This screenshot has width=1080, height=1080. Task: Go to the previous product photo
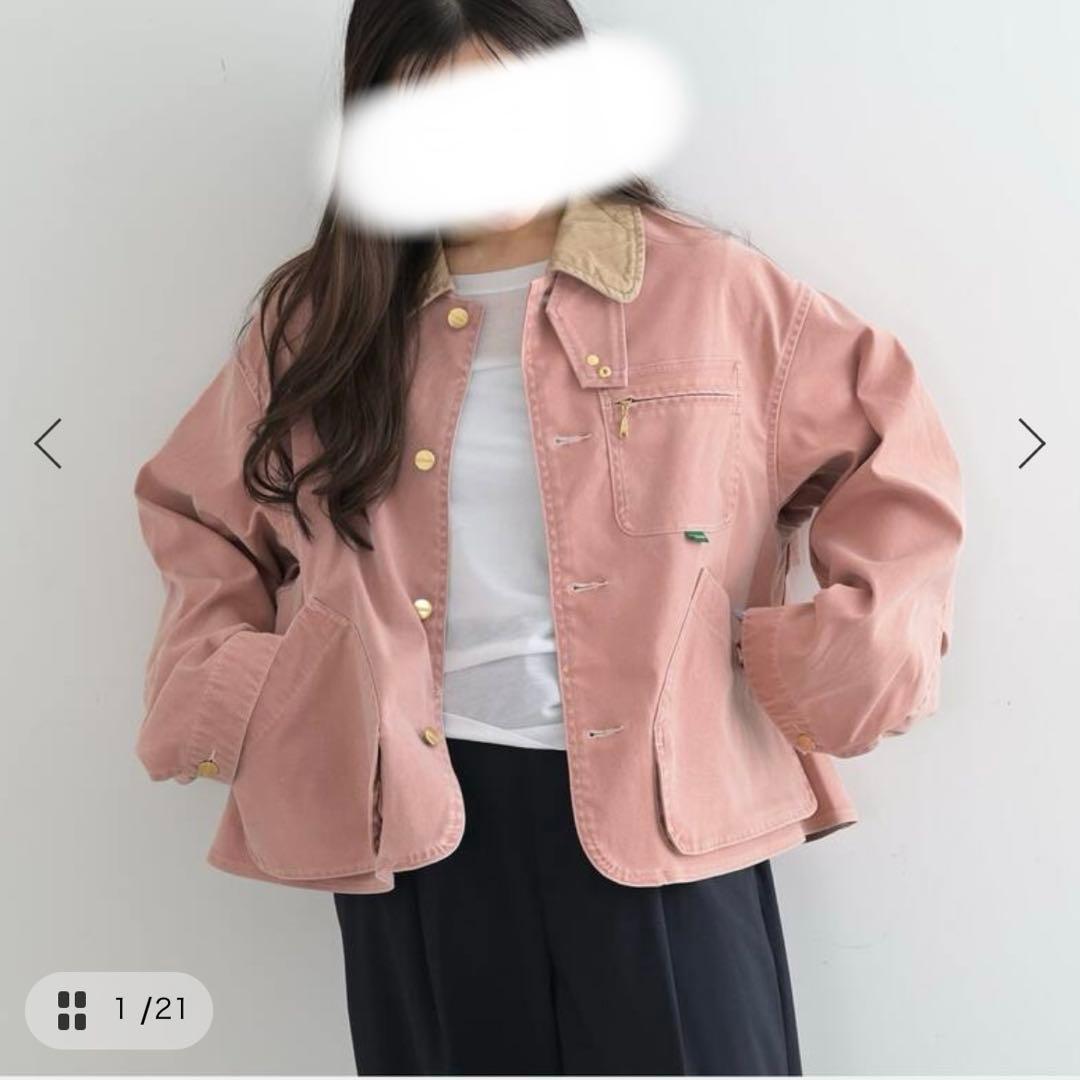pyautogui.click(x=48, y=443)
